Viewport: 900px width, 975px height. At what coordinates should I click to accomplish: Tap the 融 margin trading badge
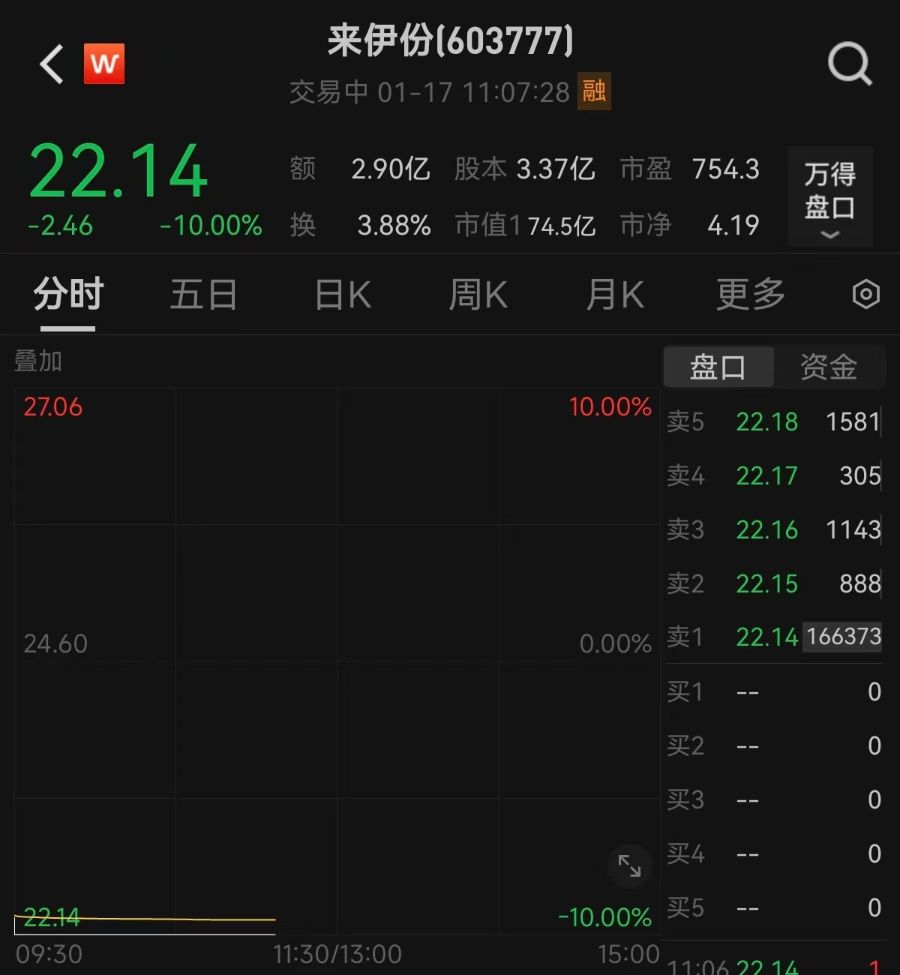point(594,93)
